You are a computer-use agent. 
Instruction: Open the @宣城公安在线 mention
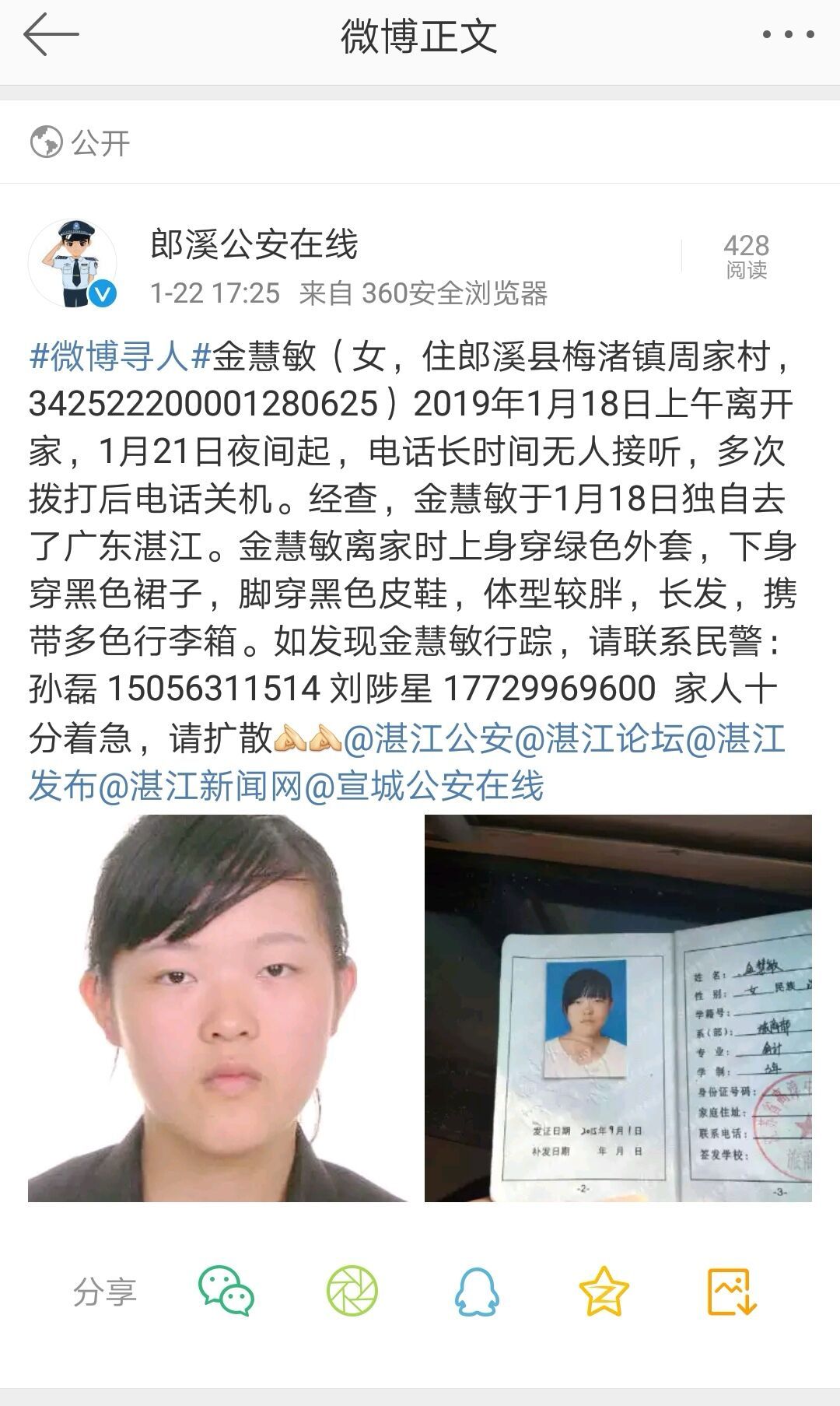(424, 786)
